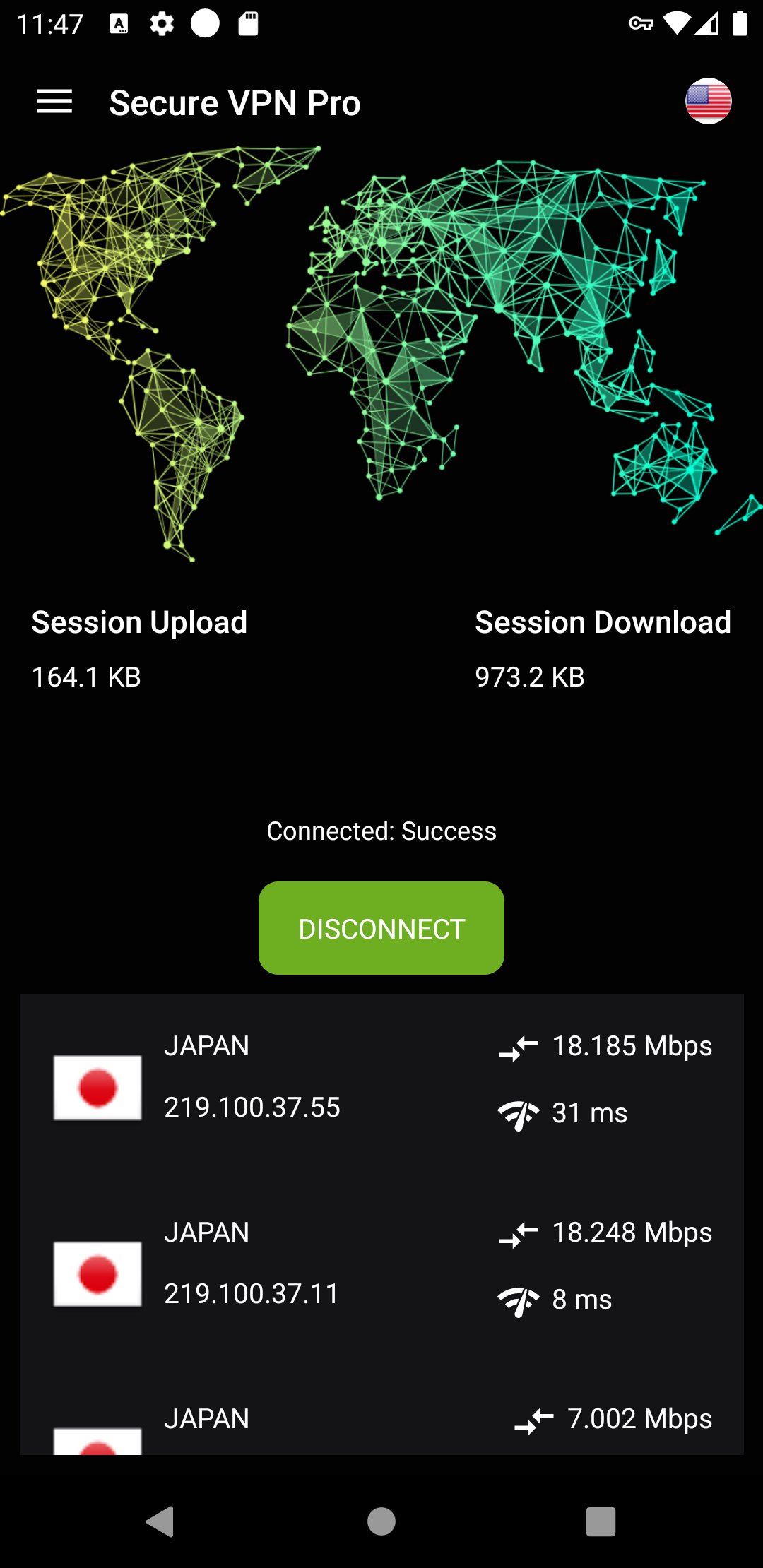Click the ping signal icon showing 8 ms

[519, 1298]
